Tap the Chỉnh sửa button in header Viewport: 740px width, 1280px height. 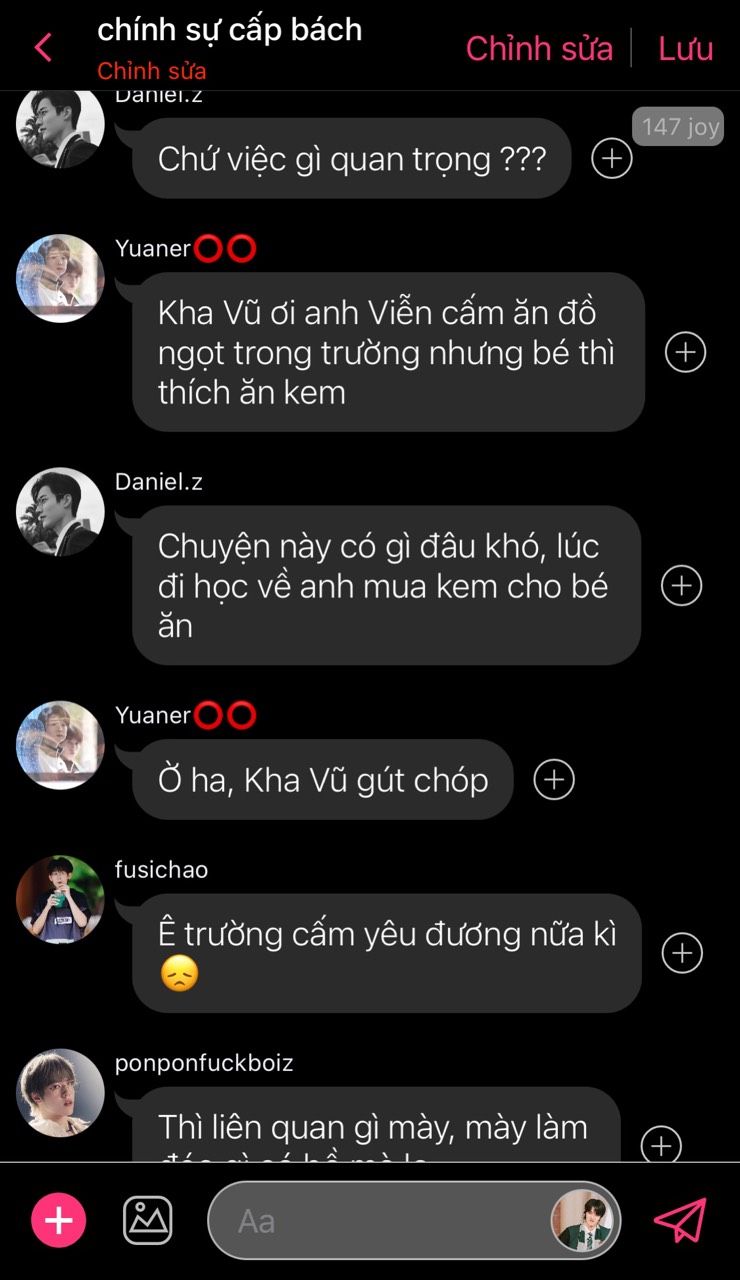tap(539, 48)
